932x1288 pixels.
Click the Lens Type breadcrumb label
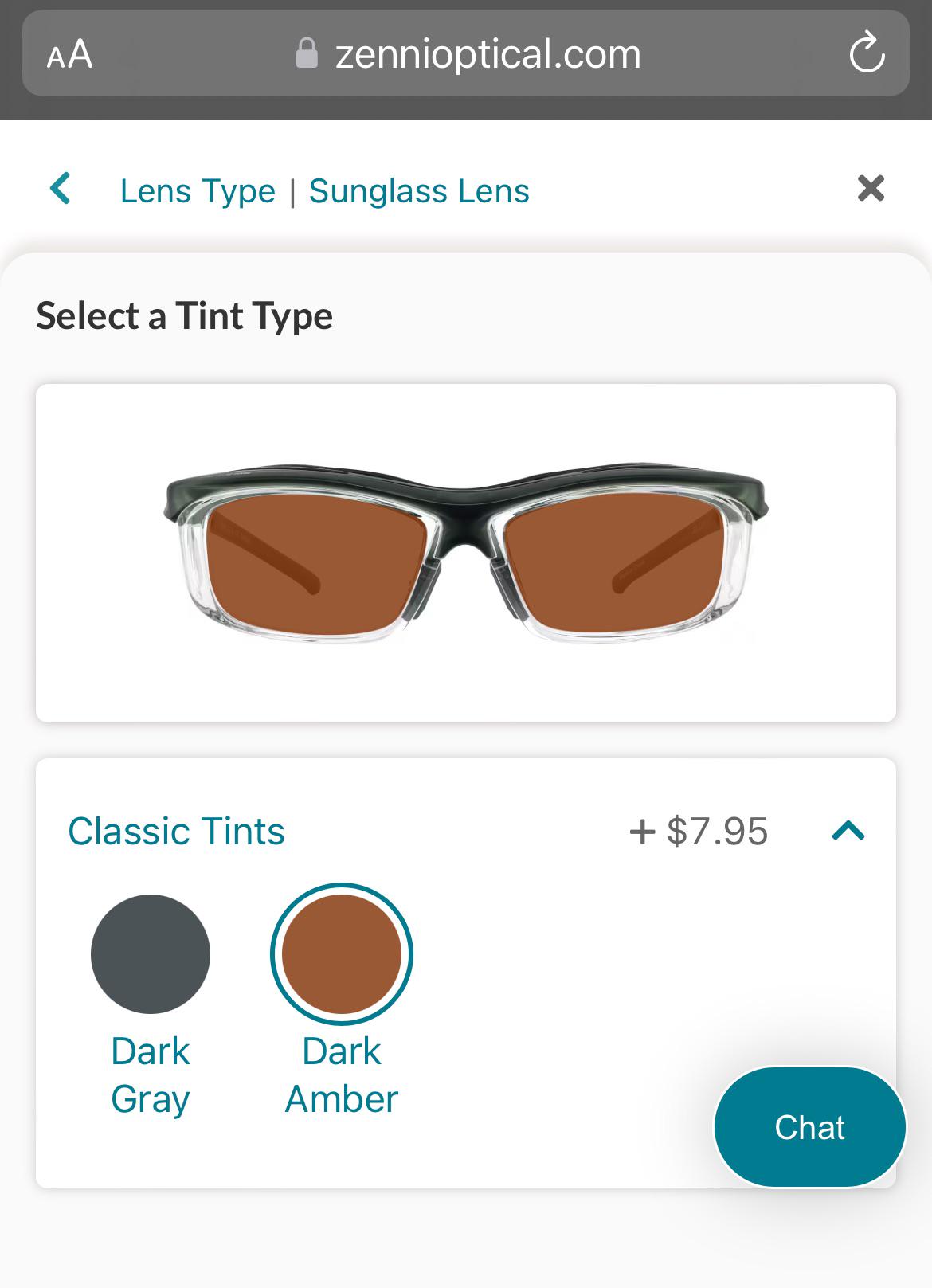click(x=196, y=190)
